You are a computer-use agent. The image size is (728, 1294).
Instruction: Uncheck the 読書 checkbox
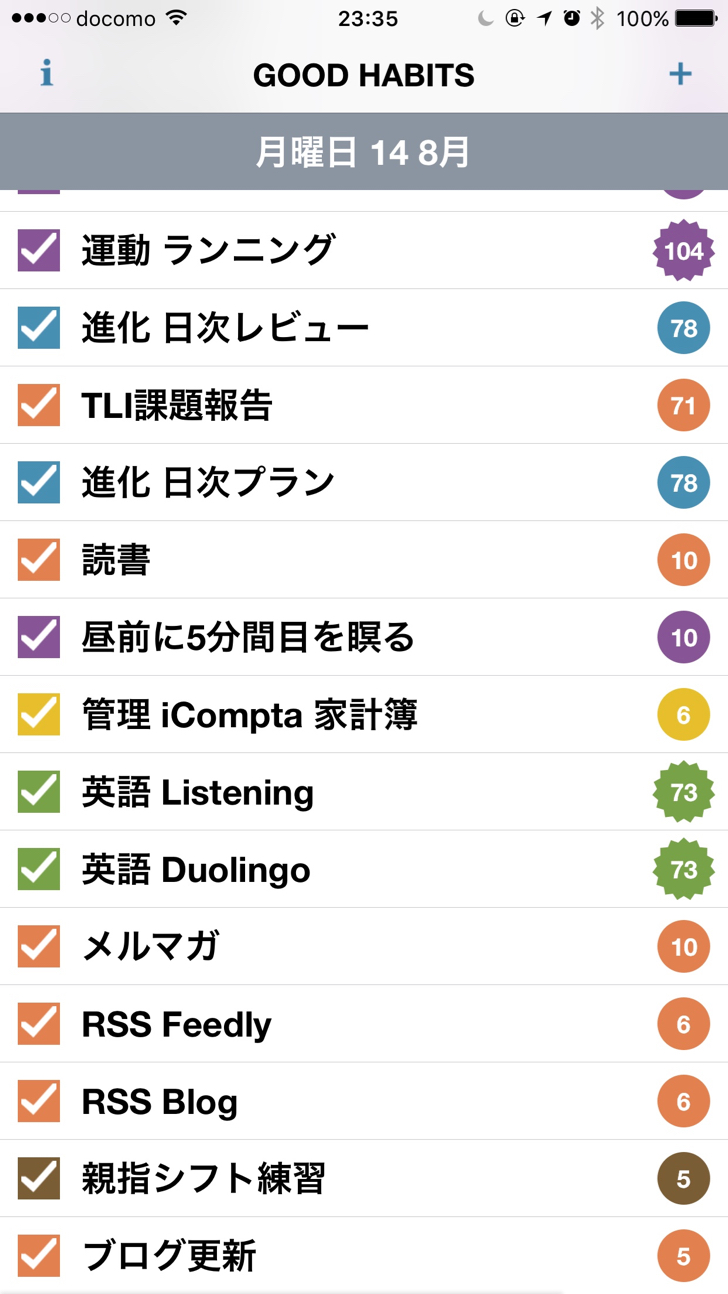coord(39,559)
